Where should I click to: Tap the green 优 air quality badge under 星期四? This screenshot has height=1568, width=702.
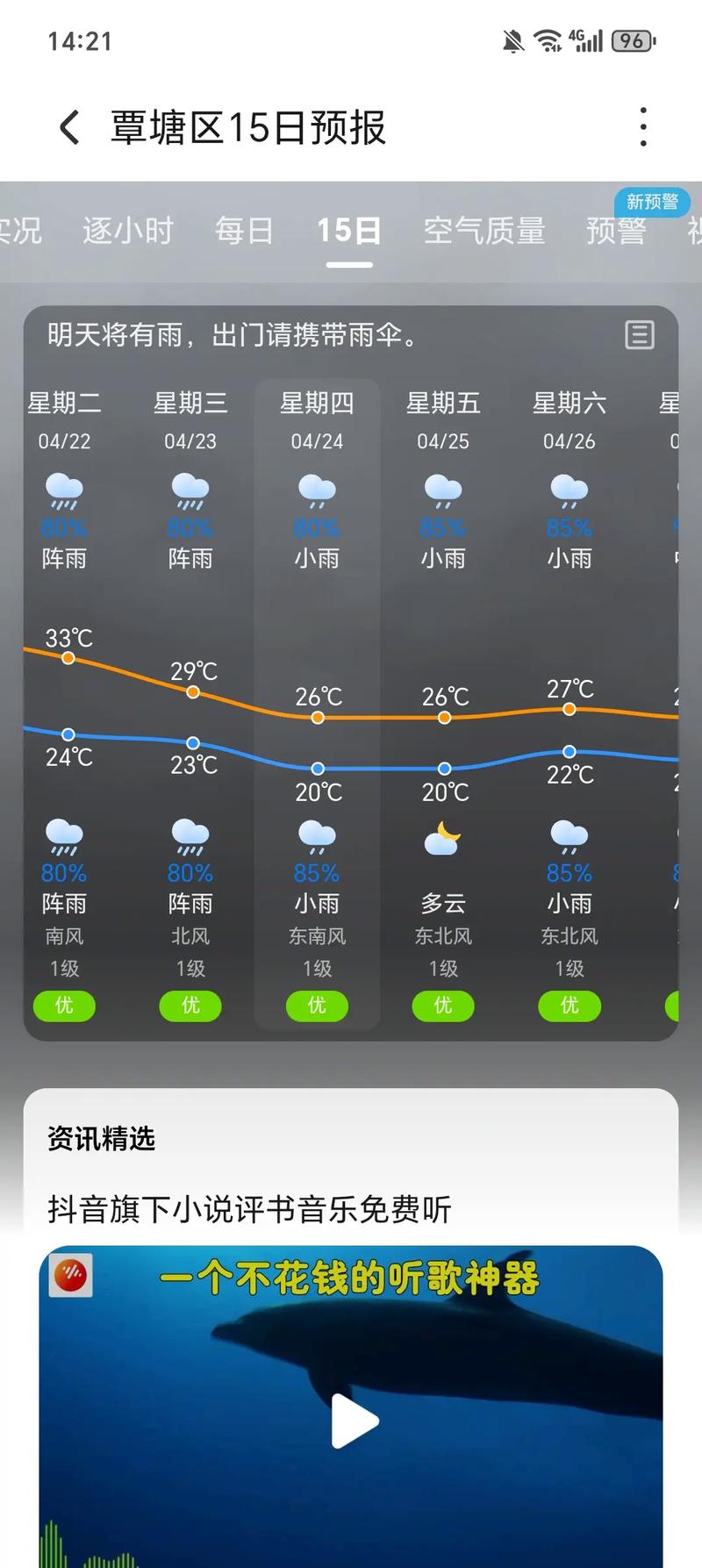pos(316,1006)
